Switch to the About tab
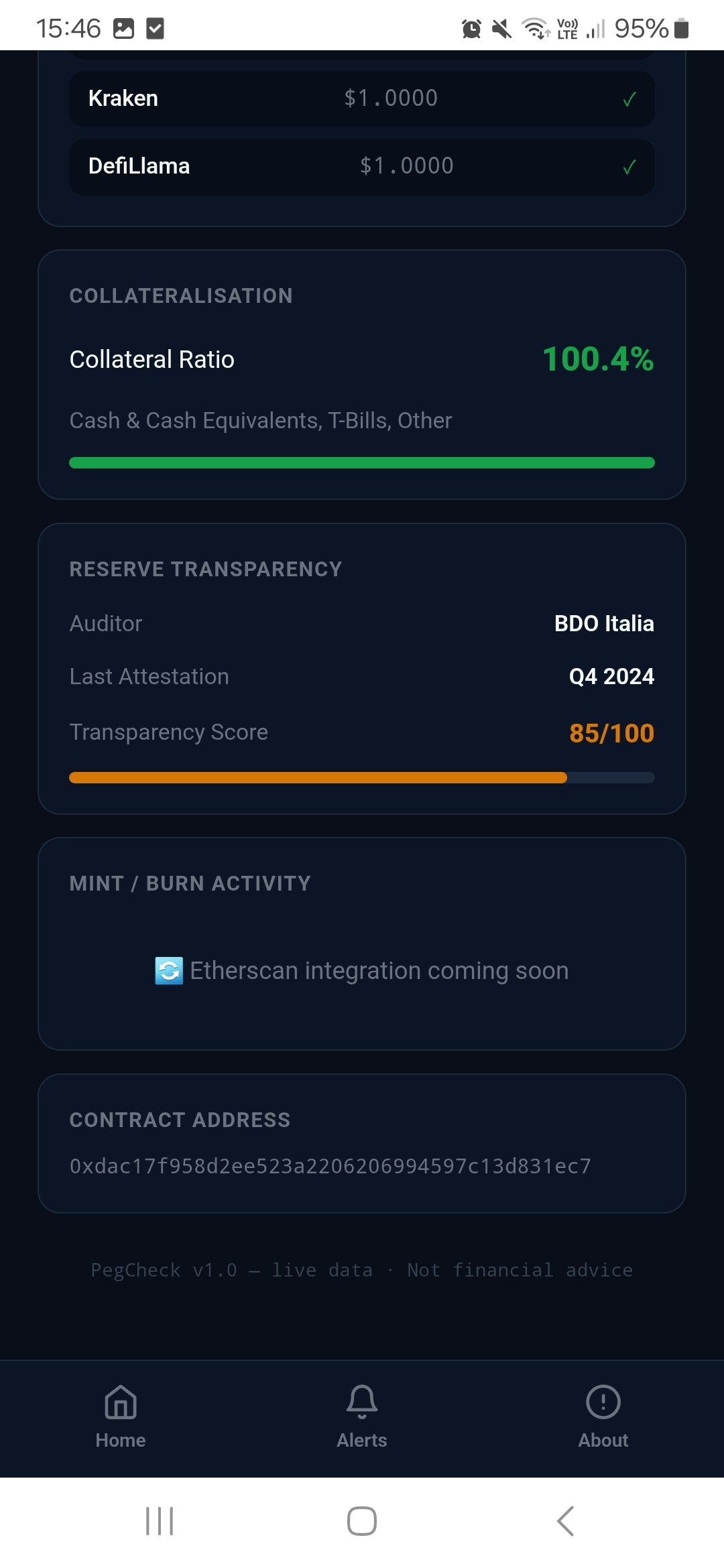The image size is (724, 1568). coord(602,1421)
